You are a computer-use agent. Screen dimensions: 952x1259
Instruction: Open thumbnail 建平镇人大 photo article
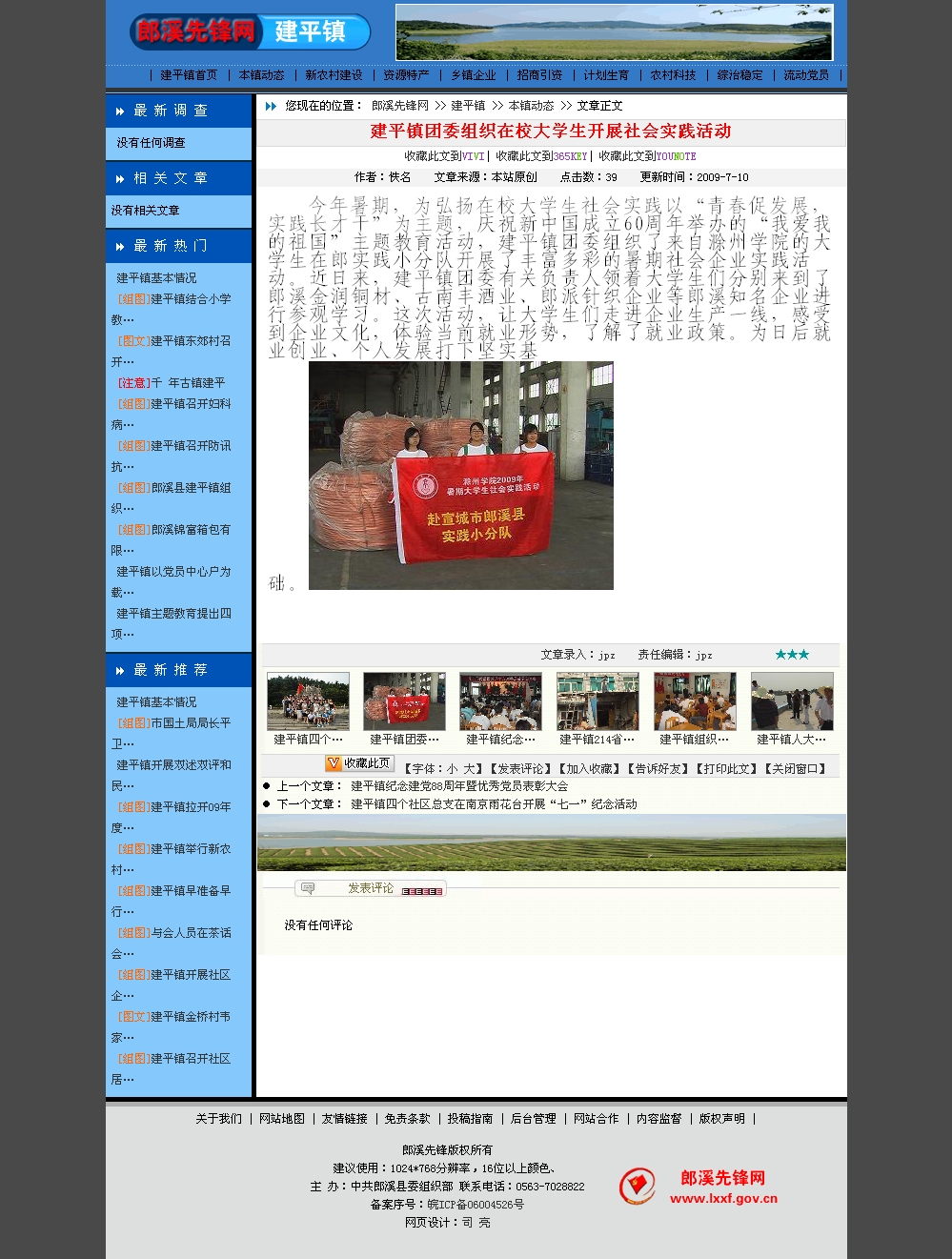click(x=792, y=702)
